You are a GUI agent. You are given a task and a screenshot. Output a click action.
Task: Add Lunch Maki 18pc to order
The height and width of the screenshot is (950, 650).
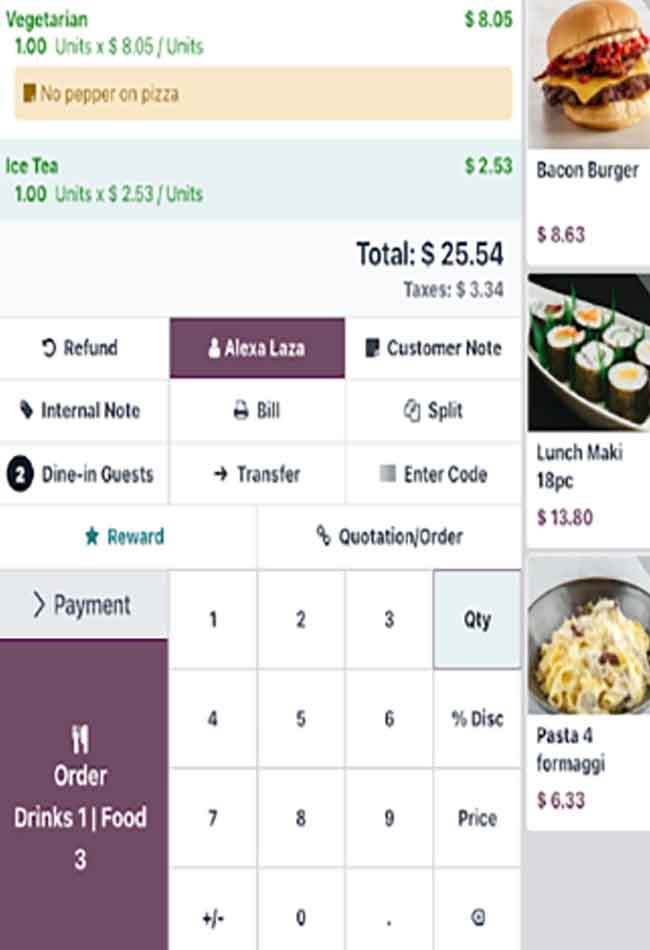588,410
